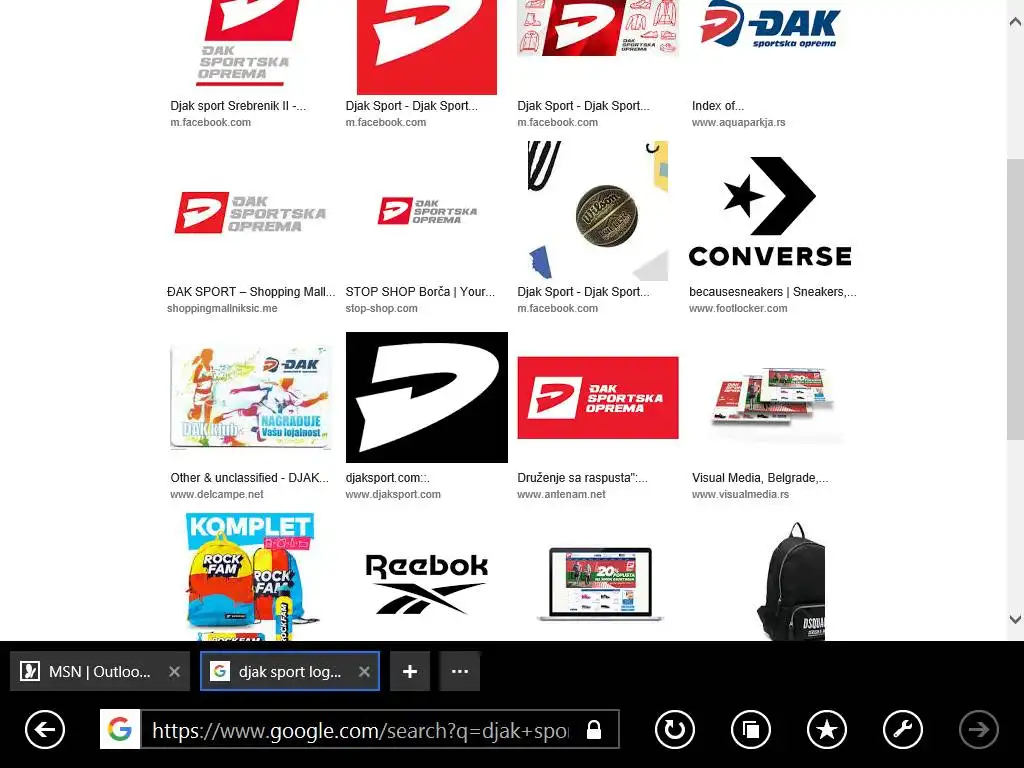Open the djaksport.com black logo result
1024x768 pixels.
(426, 397)
